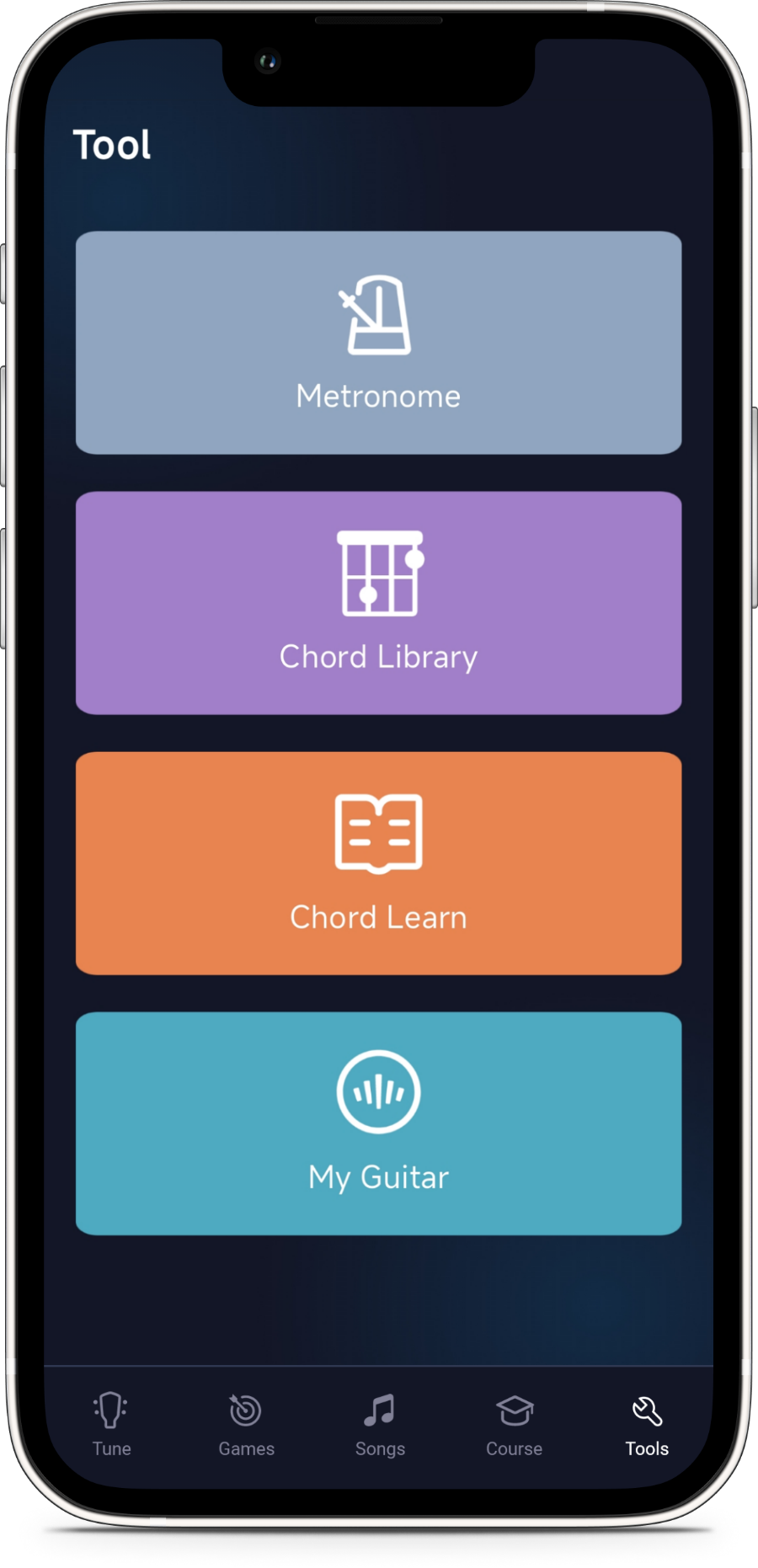Switch to the Songs tab
Image resolution: width=758 pixels, height=1568 pixels.
point(380,1425)
